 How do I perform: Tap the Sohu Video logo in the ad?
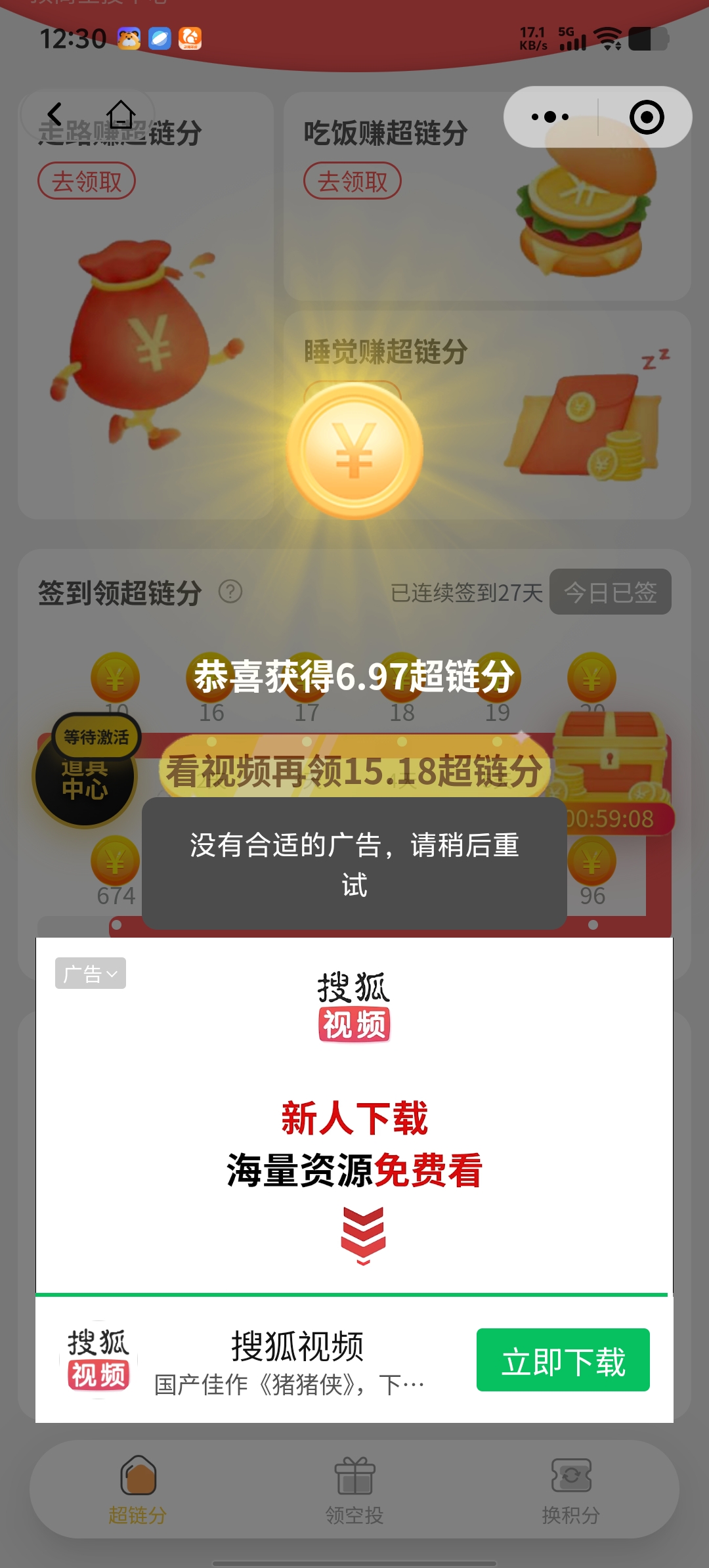pyautogui.click(x=354, y=1005)
